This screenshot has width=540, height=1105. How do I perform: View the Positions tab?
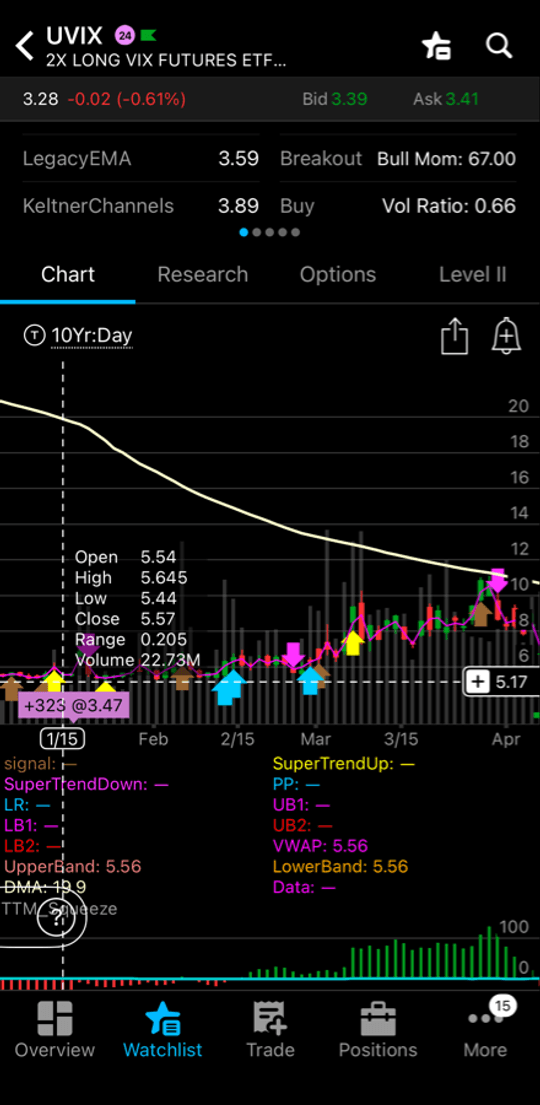(378, 1030)
